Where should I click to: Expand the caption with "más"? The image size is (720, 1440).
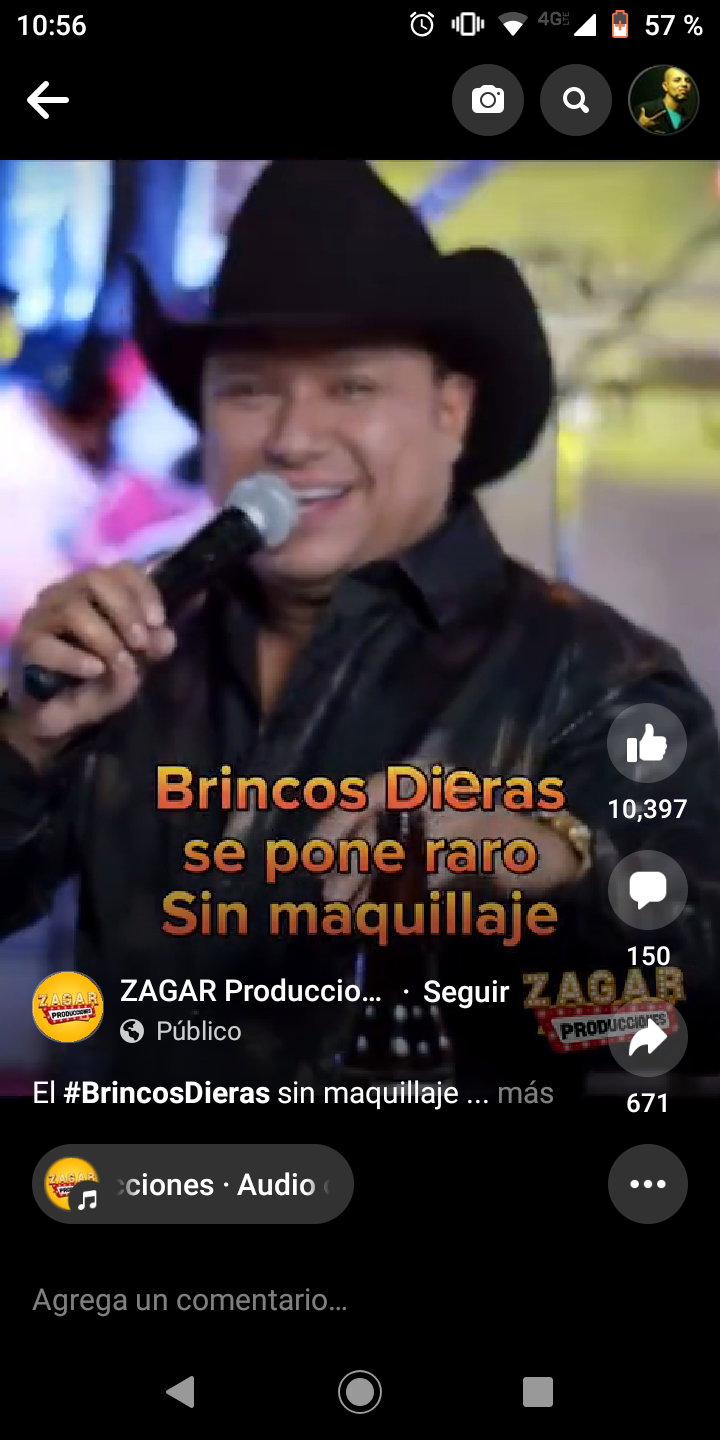coord(525,1093)
